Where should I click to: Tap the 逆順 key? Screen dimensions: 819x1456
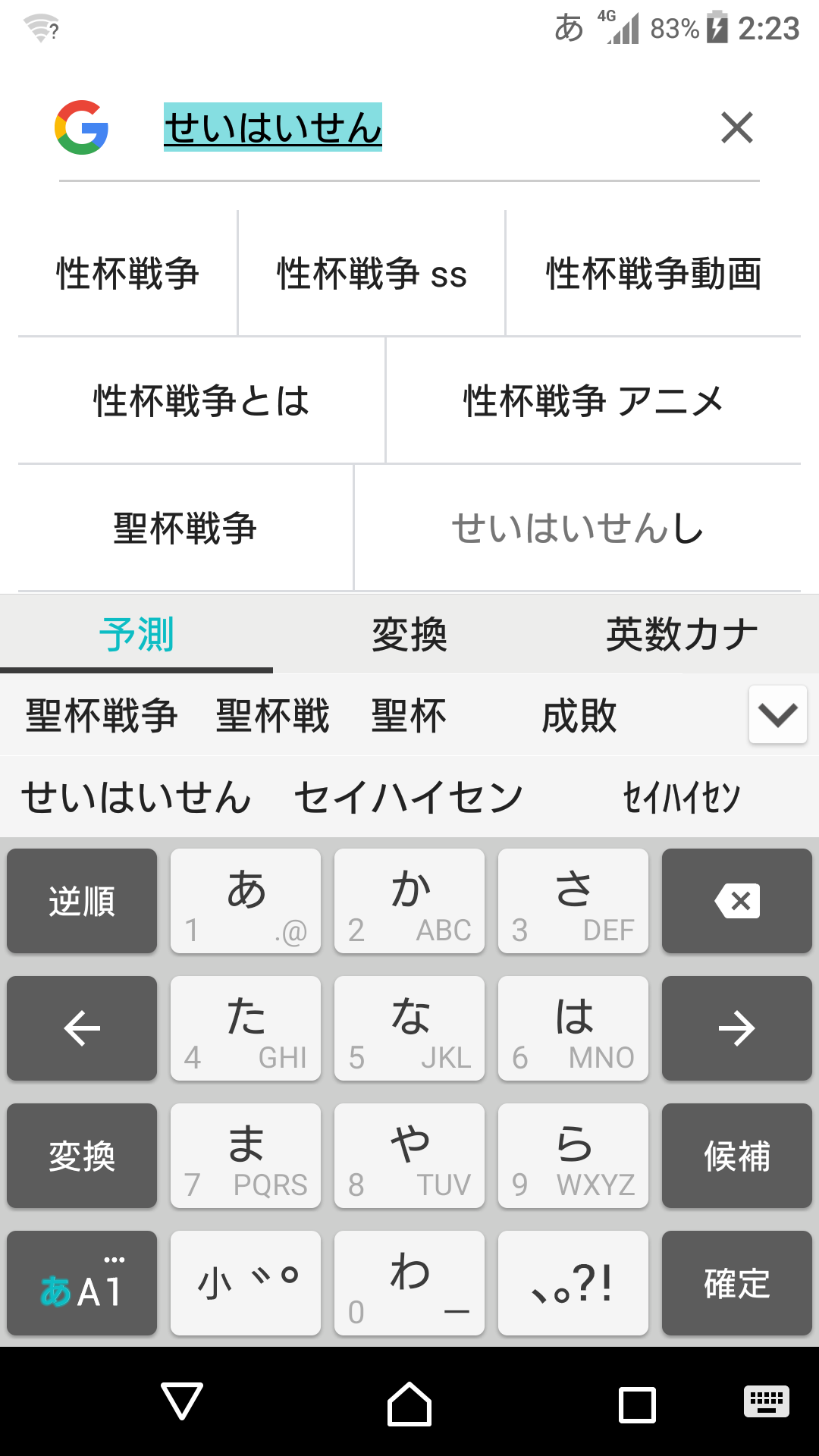[82, 901]
